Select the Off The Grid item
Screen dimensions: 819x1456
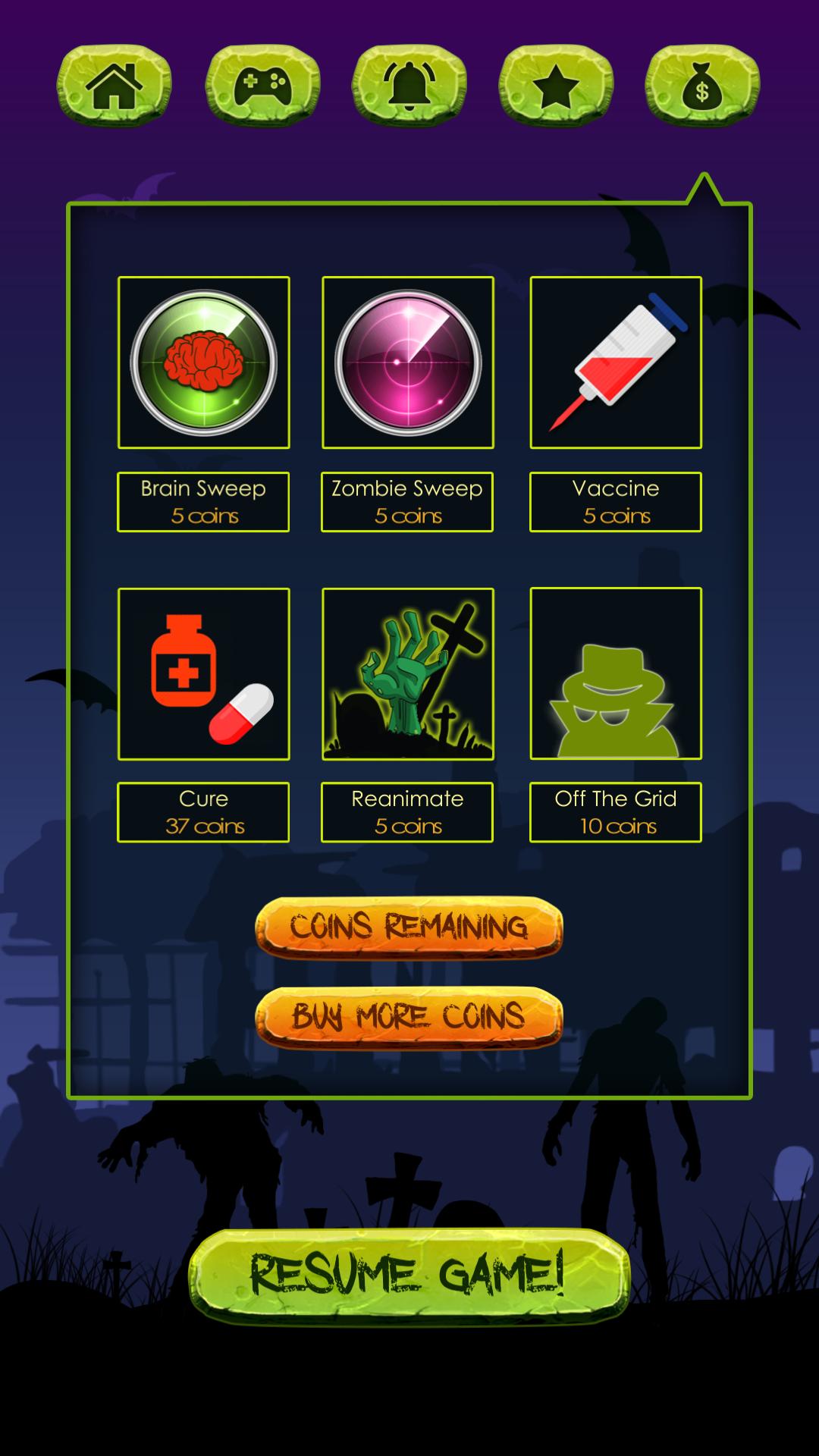click(616, 673)
